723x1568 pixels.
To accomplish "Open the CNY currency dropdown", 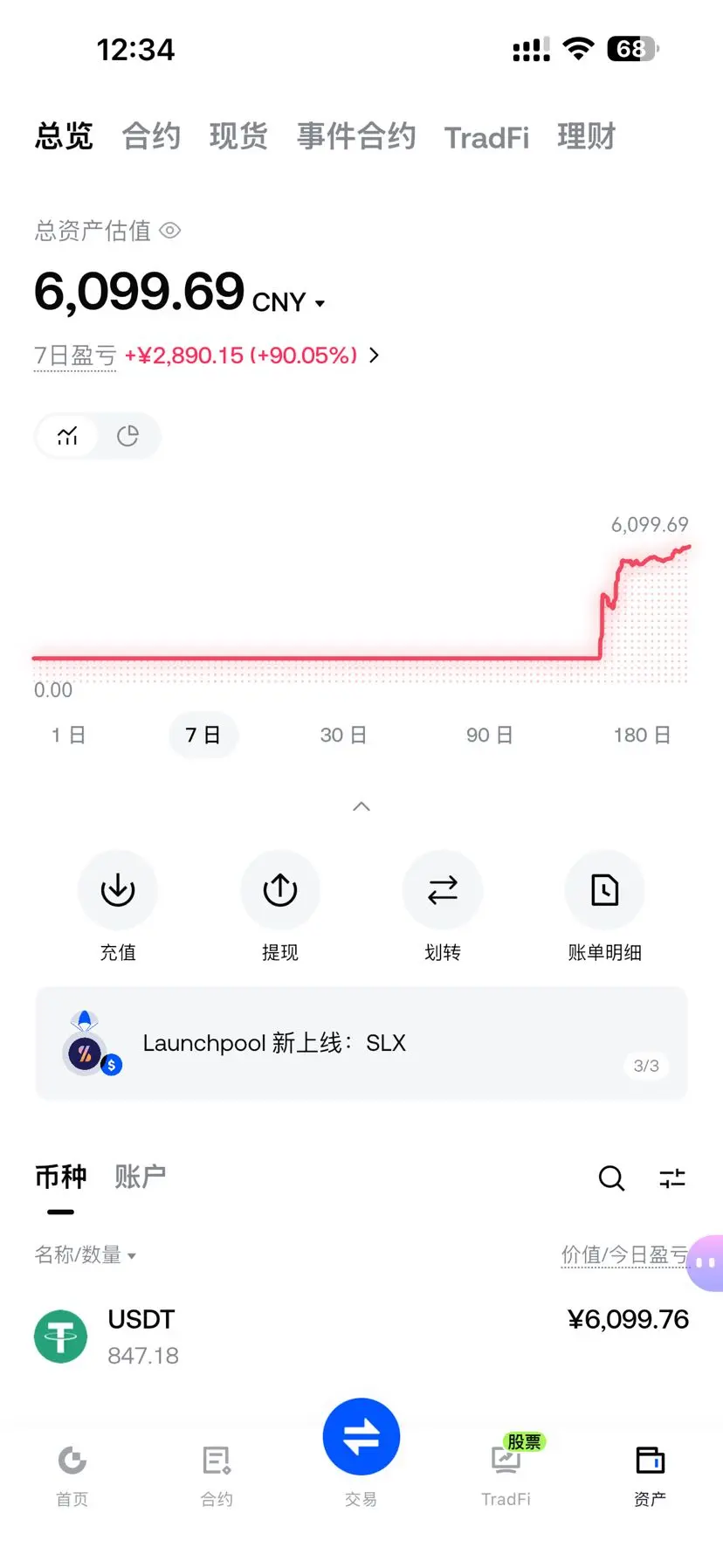I will (289, 302).
